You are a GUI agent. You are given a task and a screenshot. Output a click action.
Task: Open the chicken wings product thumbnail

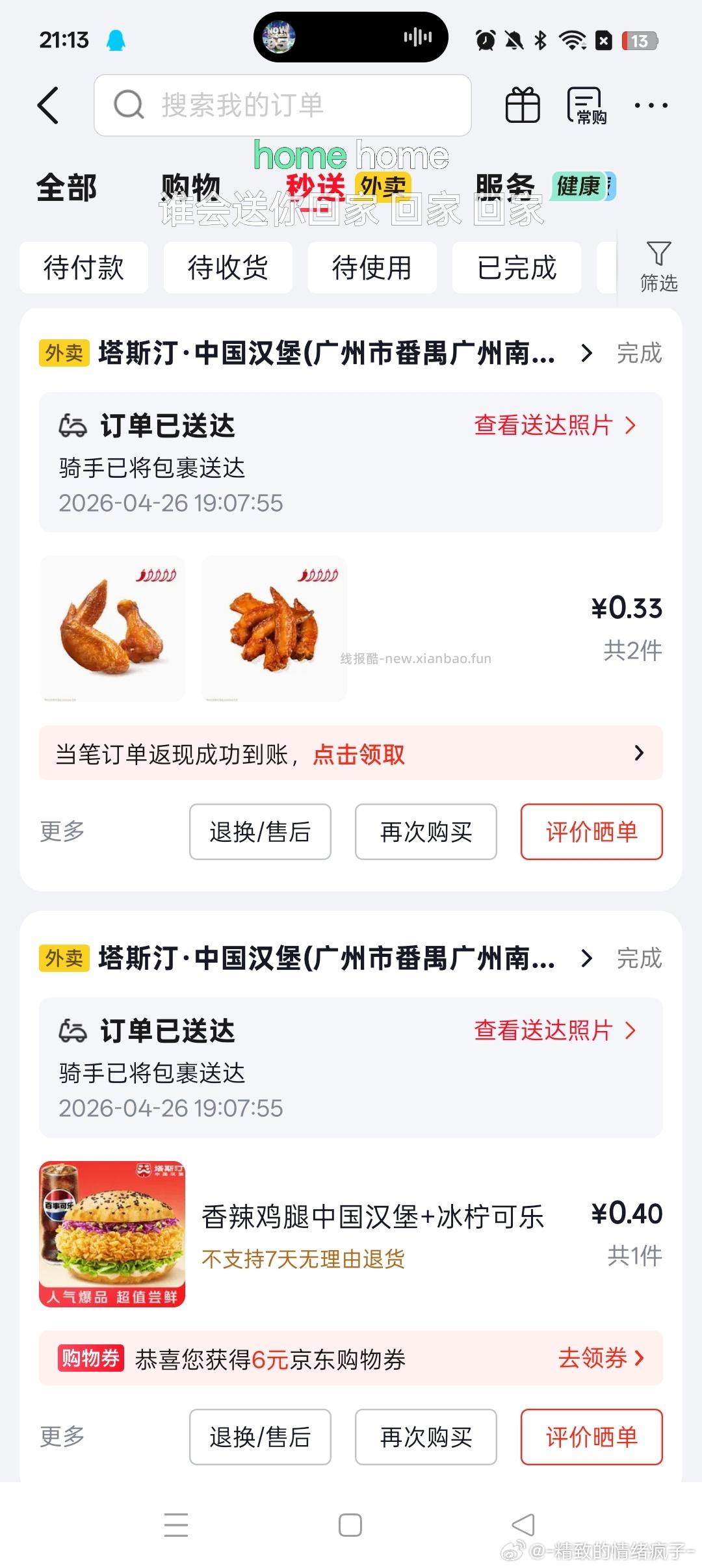(x=111, y=626)
